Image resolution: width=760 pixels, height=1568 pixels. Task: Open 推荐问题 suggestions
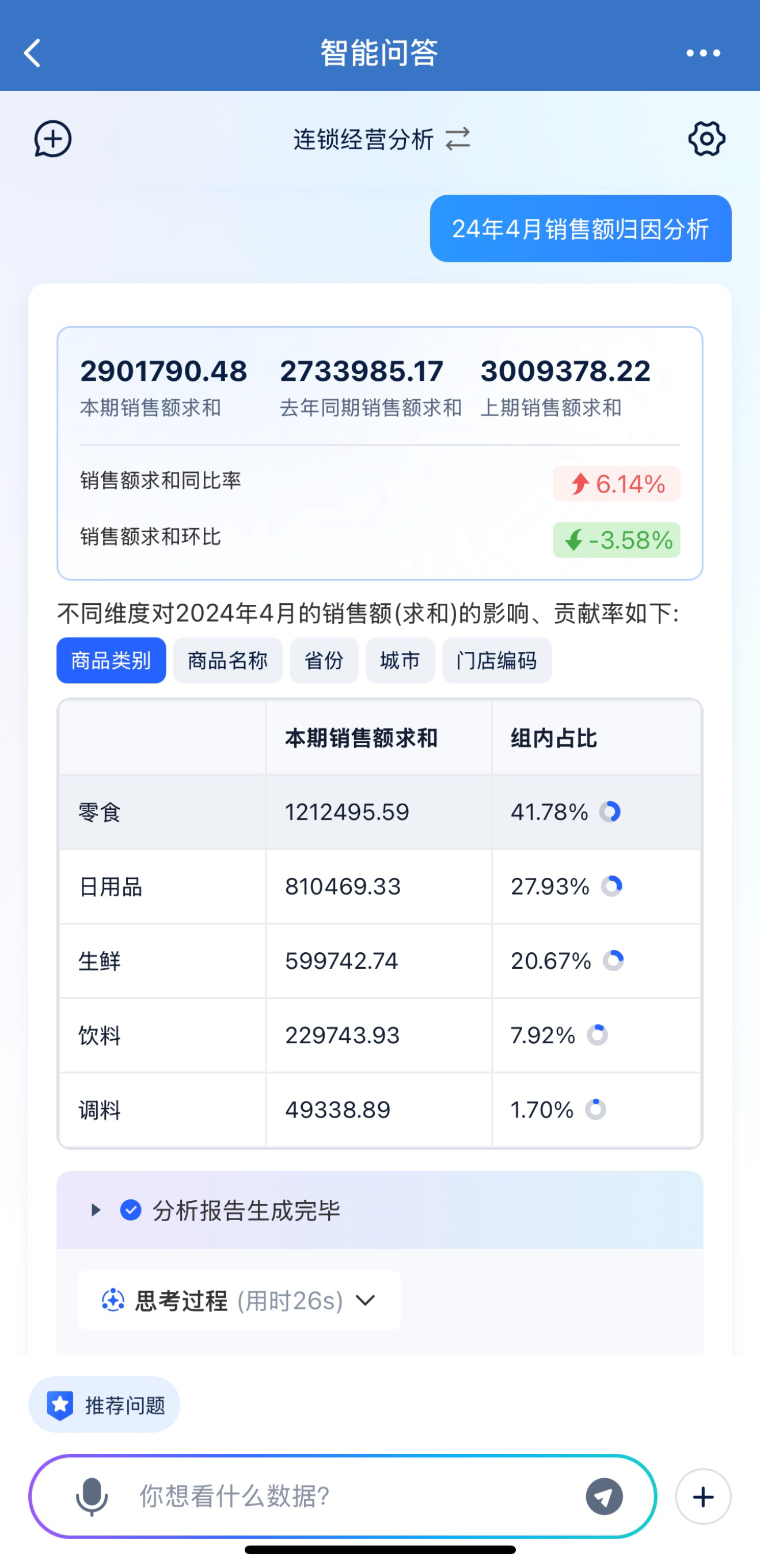coord(105,1406)
